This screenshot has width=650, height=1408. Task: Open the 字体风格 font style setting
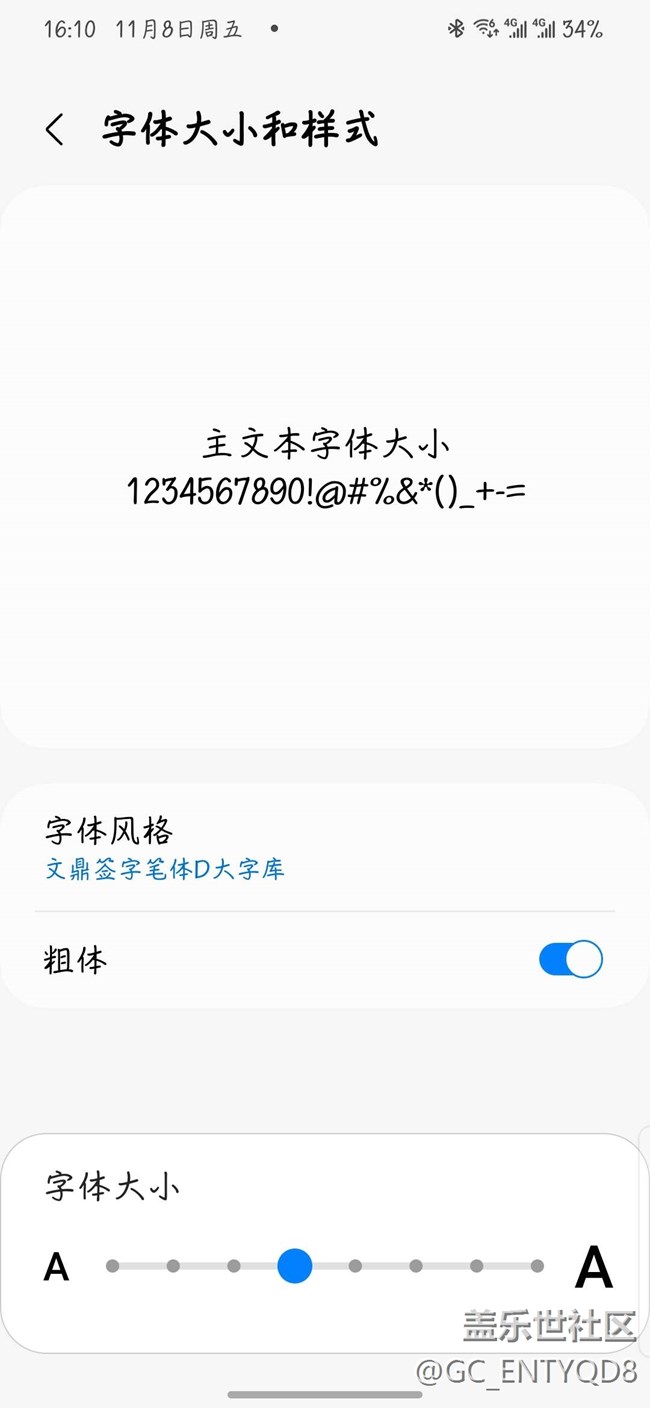(x=165, y=847)
